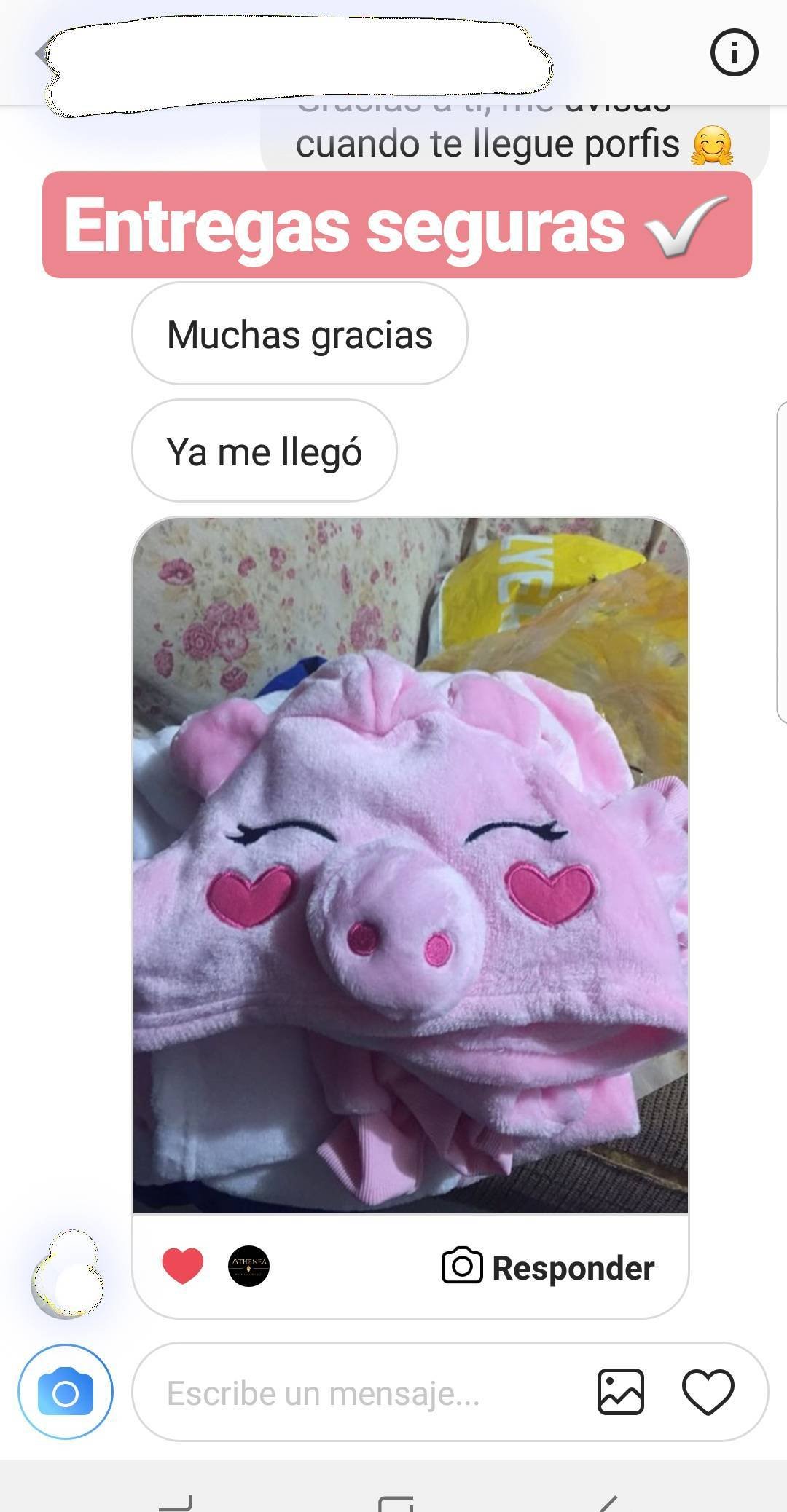Open the conversation info icon
Screen dimensions: 787x1512
click(734, 52)
